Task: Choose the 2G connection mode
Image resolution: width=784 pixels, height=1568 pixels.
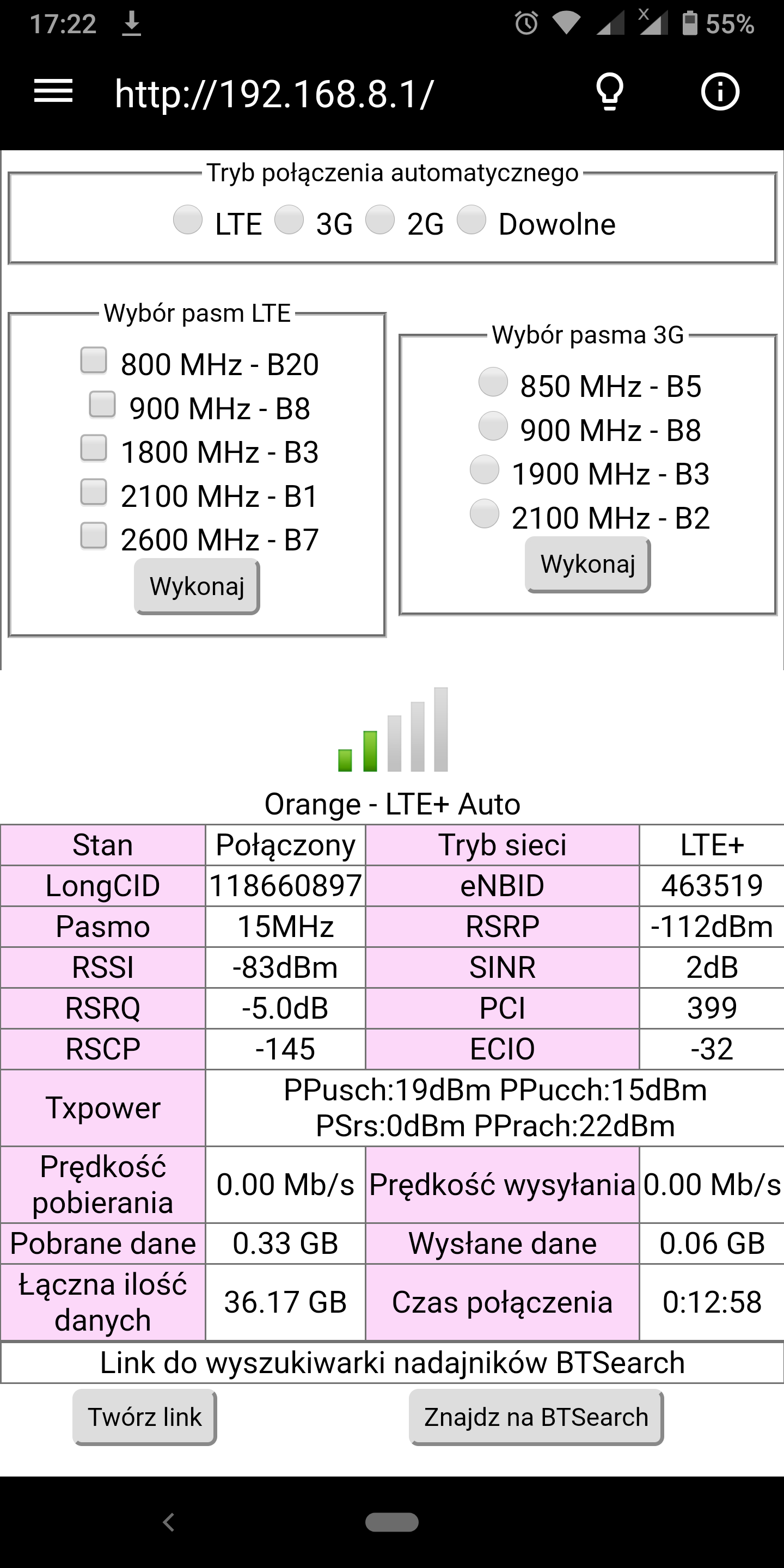Action: (x=381, y=220)
